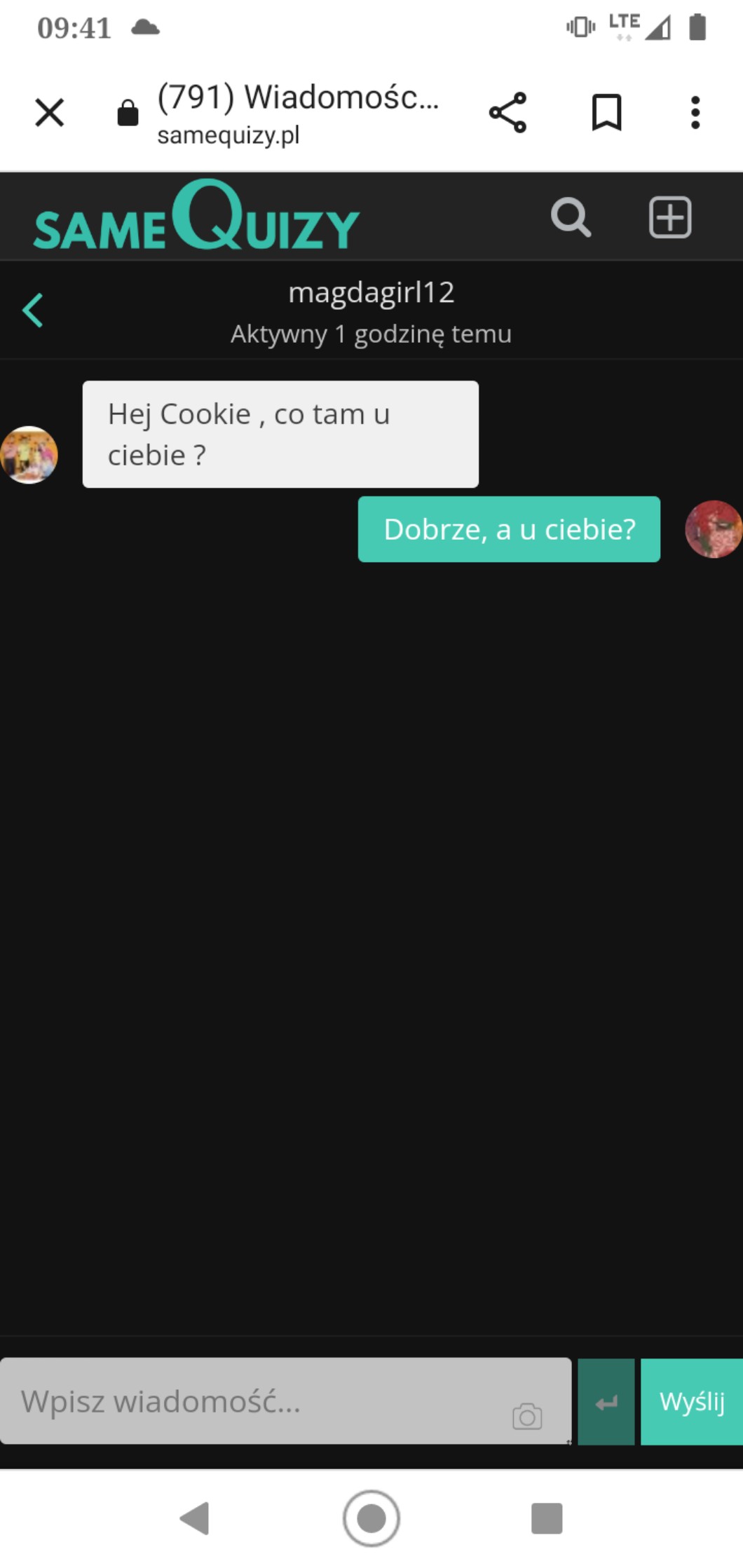Tap the system back button
743x1568 pixels.
tap(195, 1518)
